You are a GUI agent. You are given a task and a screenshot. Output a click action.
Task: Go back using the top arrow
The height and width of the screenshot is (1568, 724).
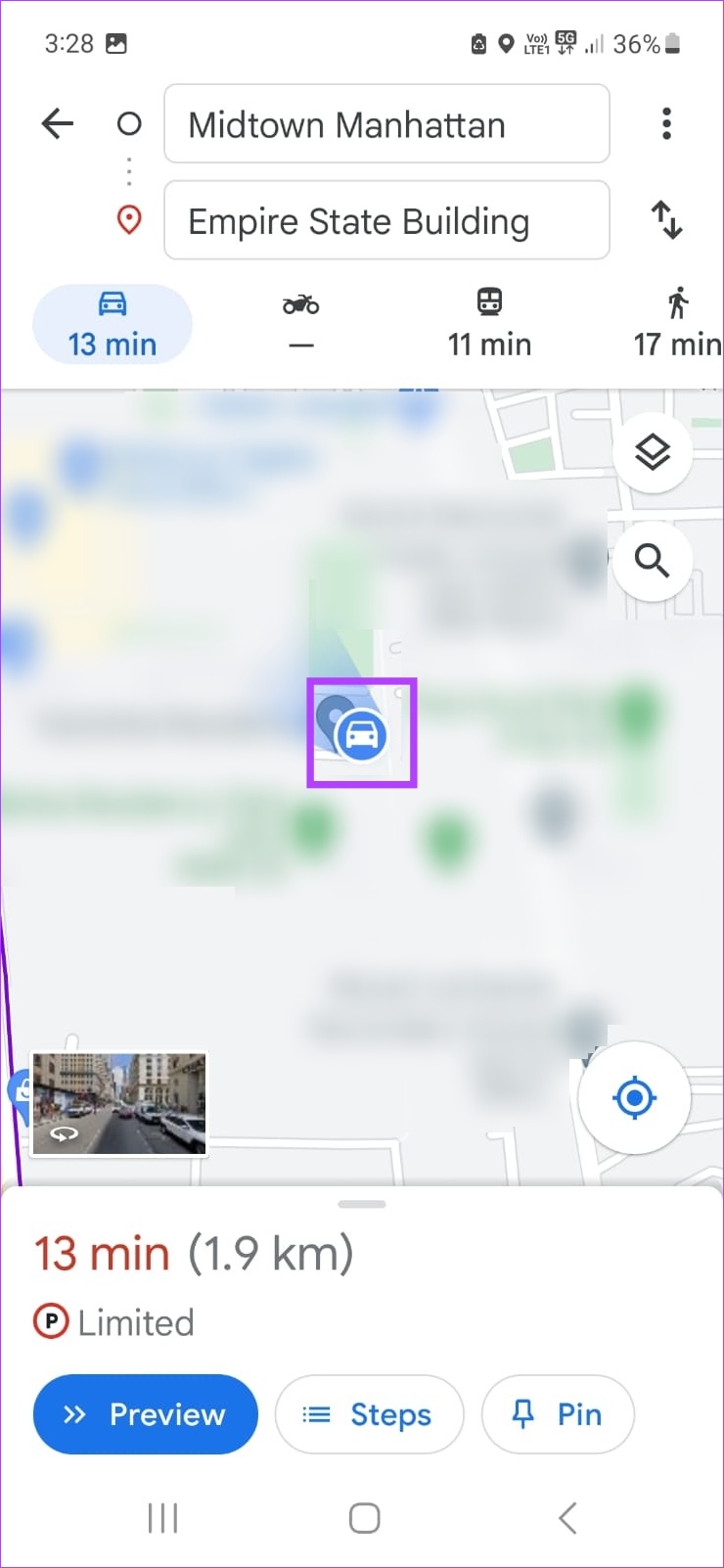coord(58,123)
